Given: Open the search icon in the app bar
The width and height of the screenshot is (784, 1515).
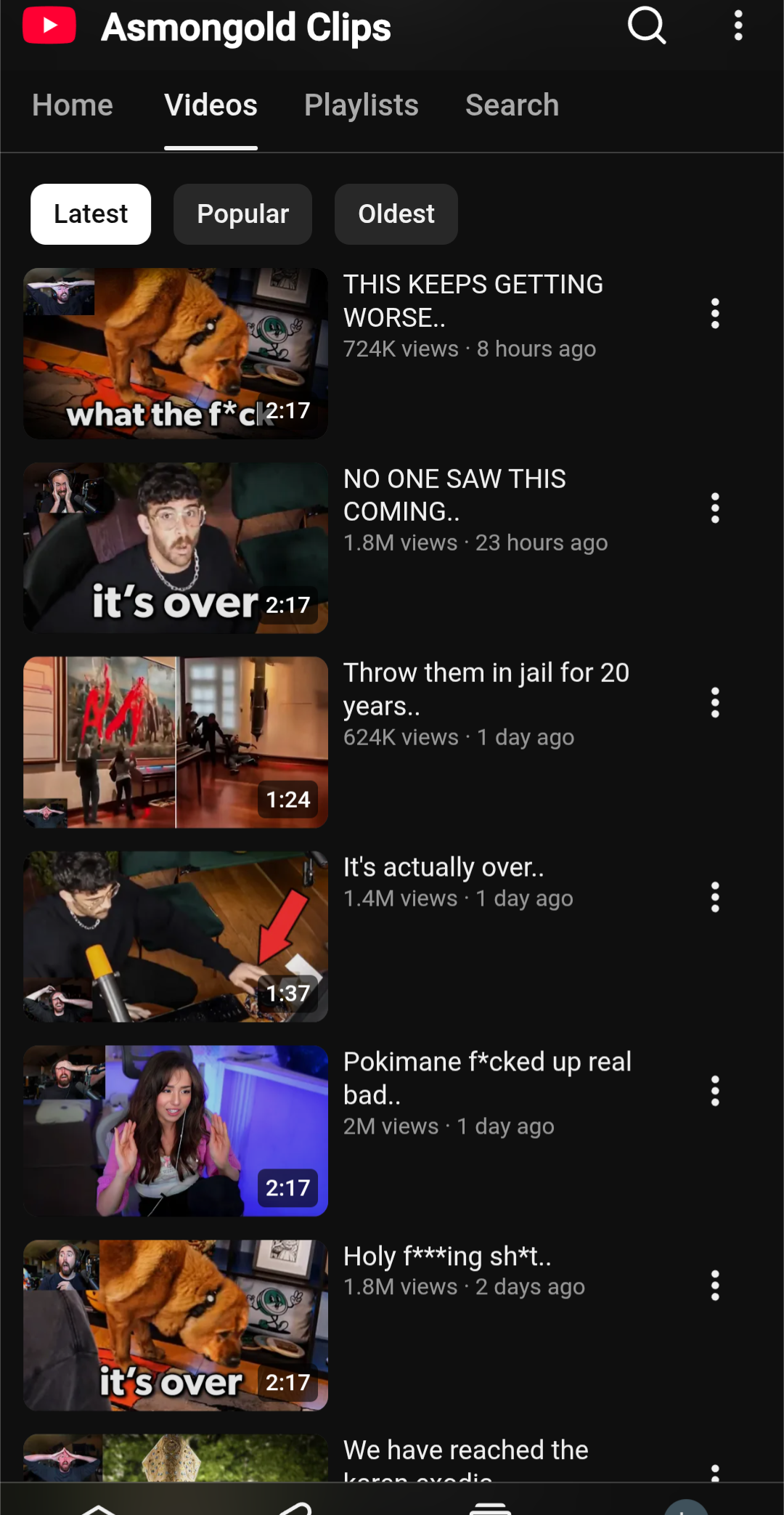Looking at the screenshot, I should click(646, 26).
